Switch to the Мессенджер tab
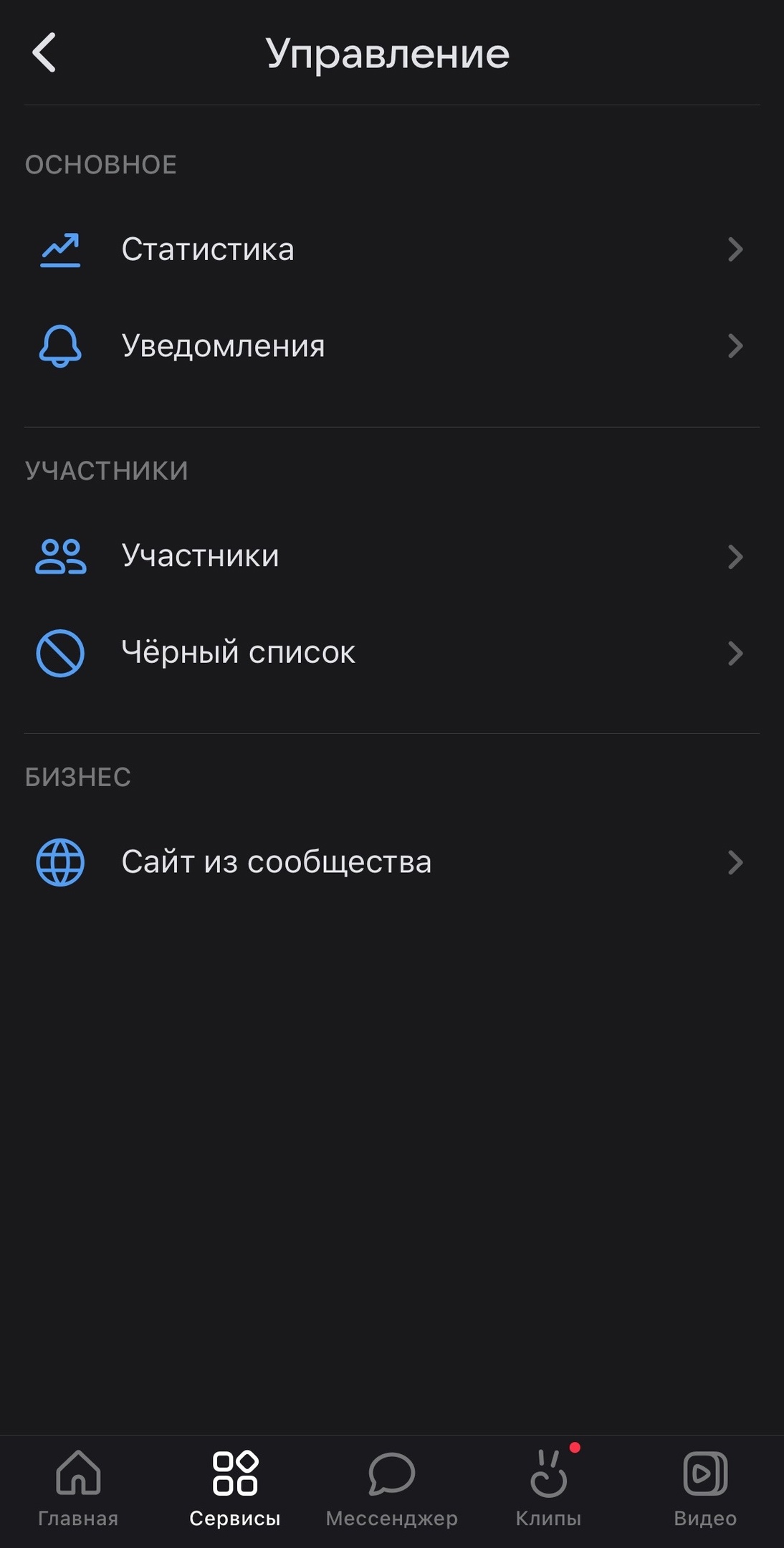784x1548 pixels. point(391,1488)
